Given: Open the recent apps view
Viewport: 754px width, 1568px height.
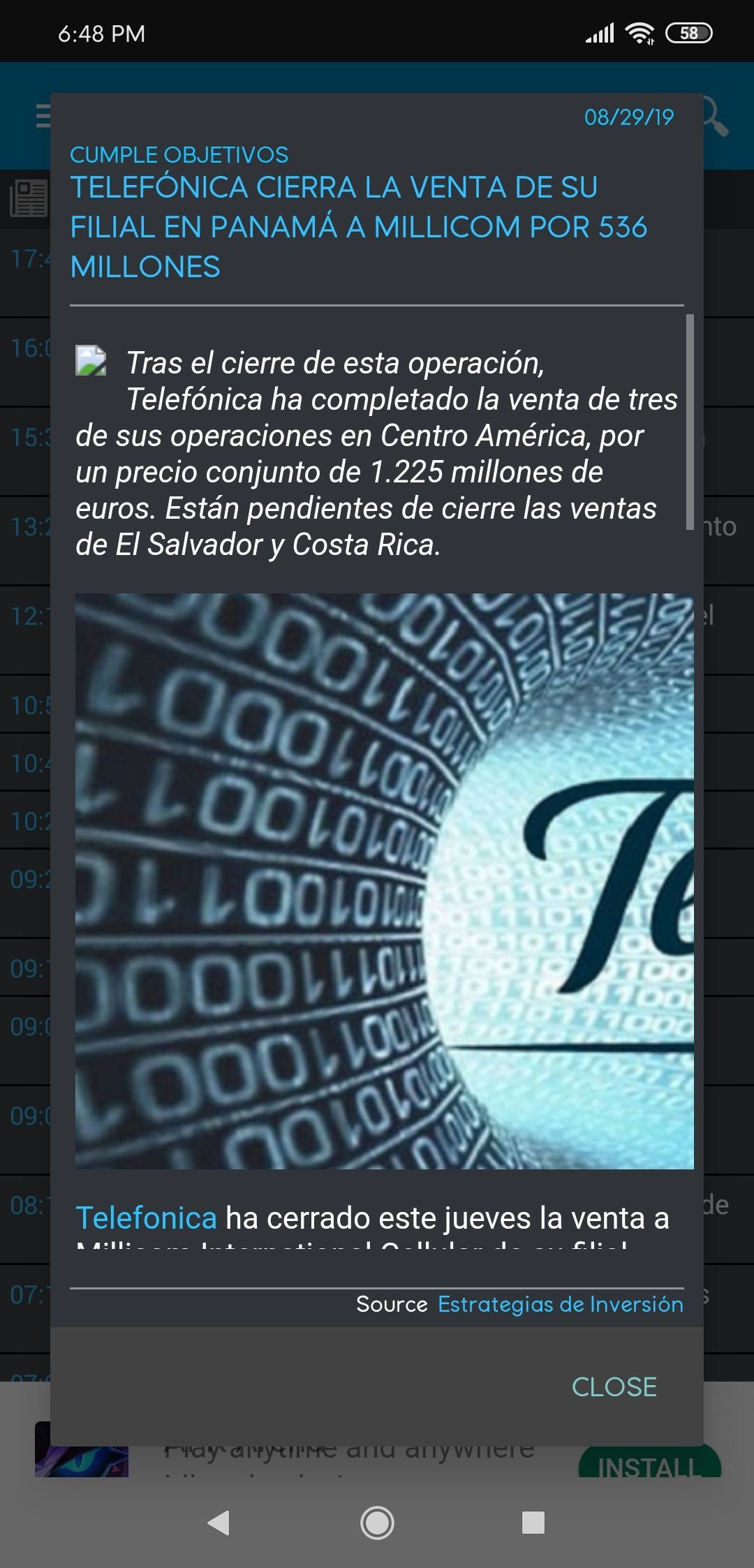Looking at the screenshot, I should (533, 1522).
